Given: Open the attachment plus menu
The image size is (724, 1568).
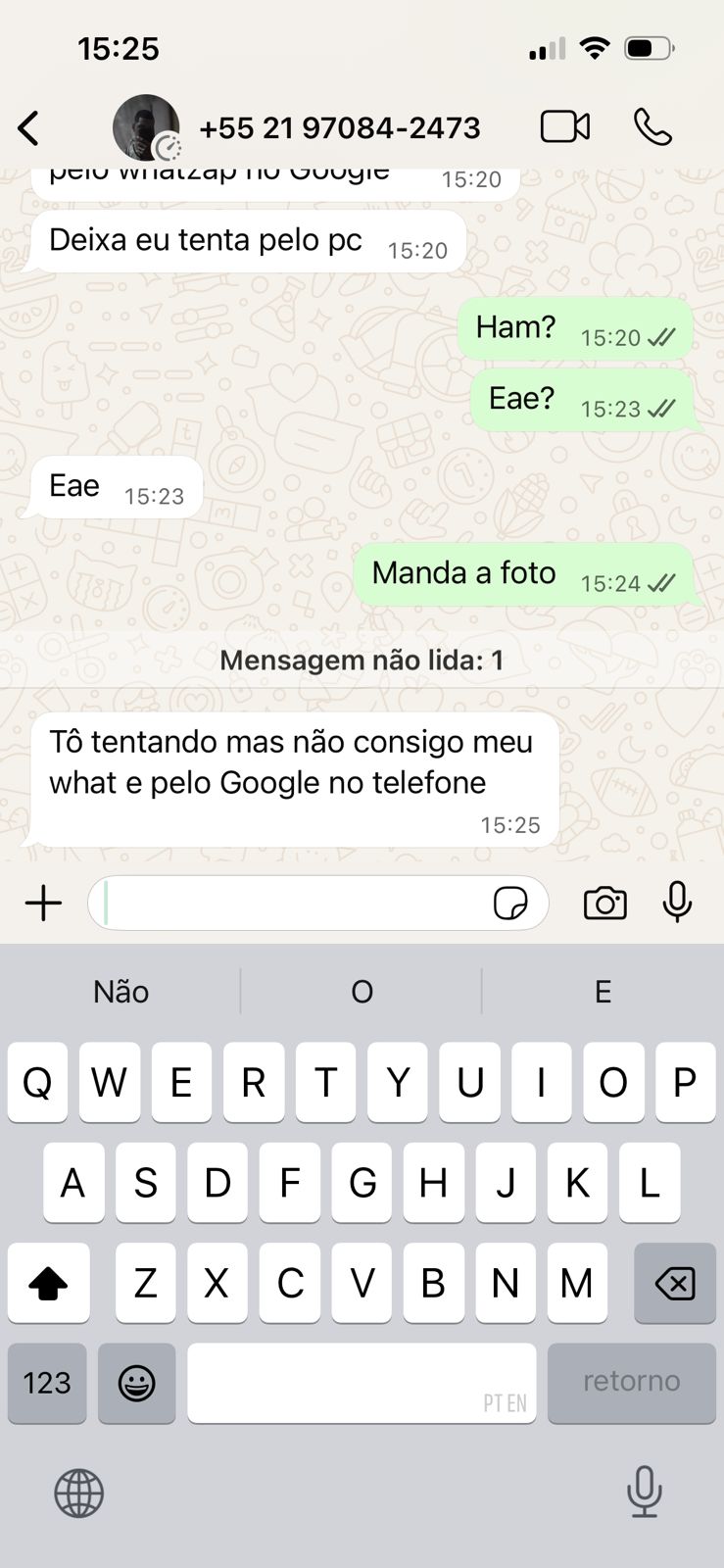Looking at the screenshot, I should 43,903.
